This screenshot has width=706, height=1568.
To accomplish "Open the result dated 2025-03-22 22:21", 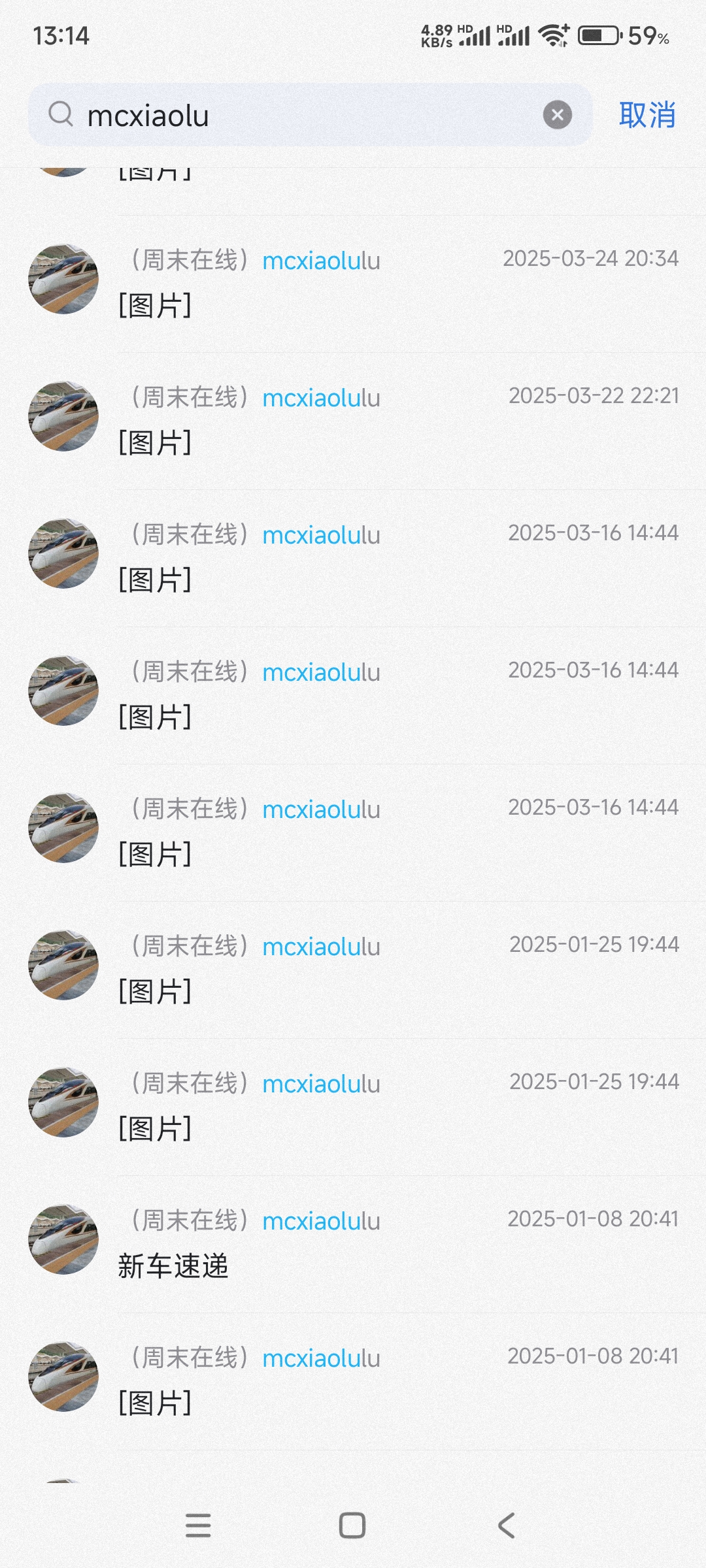I will pyautogui.click(x=392, y=420).
